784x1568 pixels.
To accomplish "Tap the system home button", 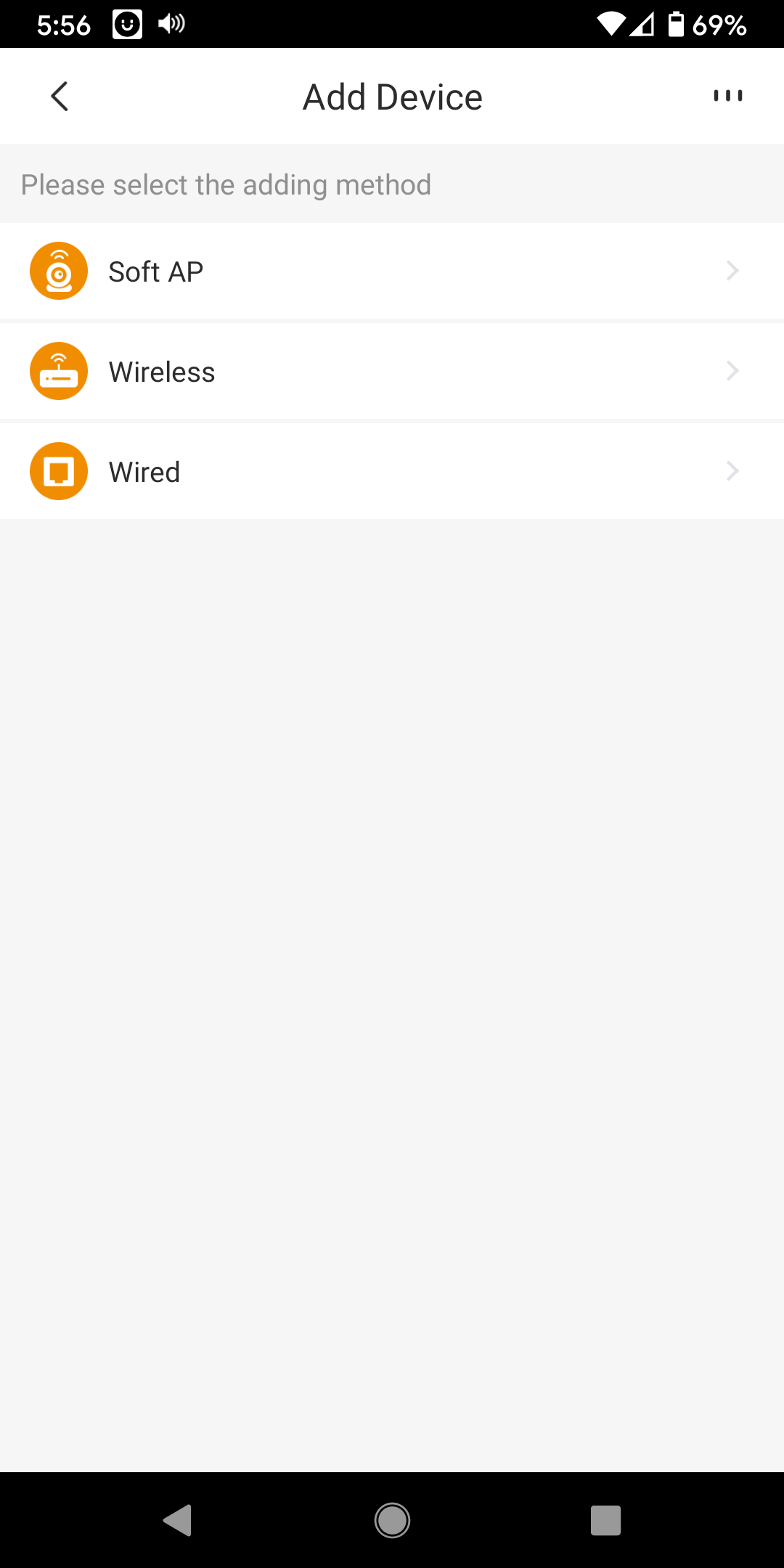I will (x=392, y=1520).
